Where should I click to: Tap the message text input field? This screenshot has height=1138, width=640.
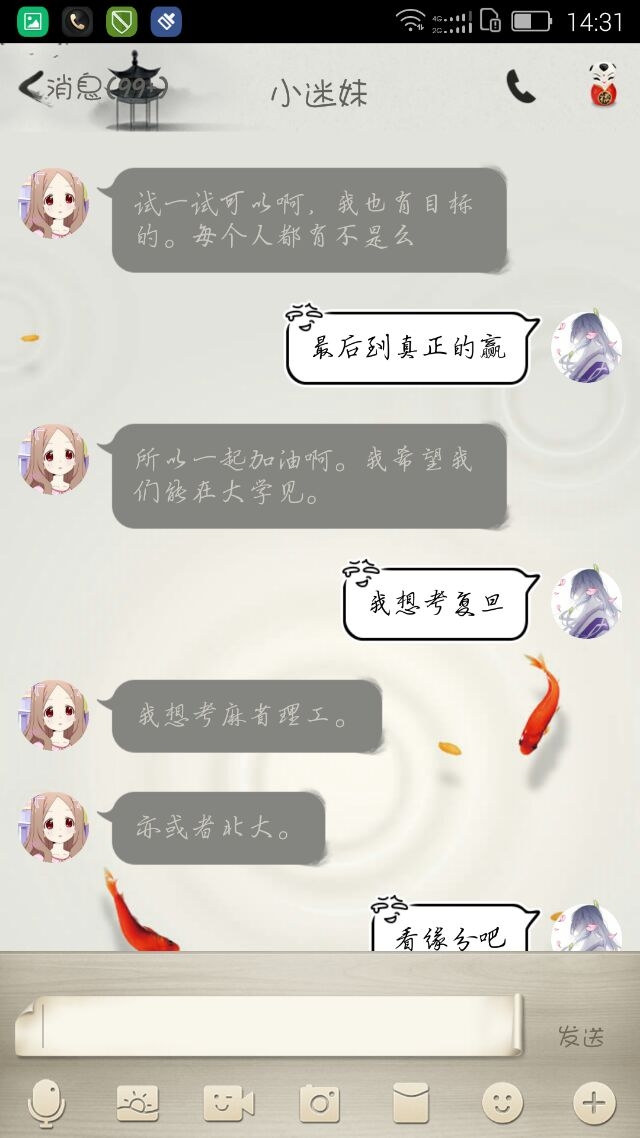pos(268,1026)
